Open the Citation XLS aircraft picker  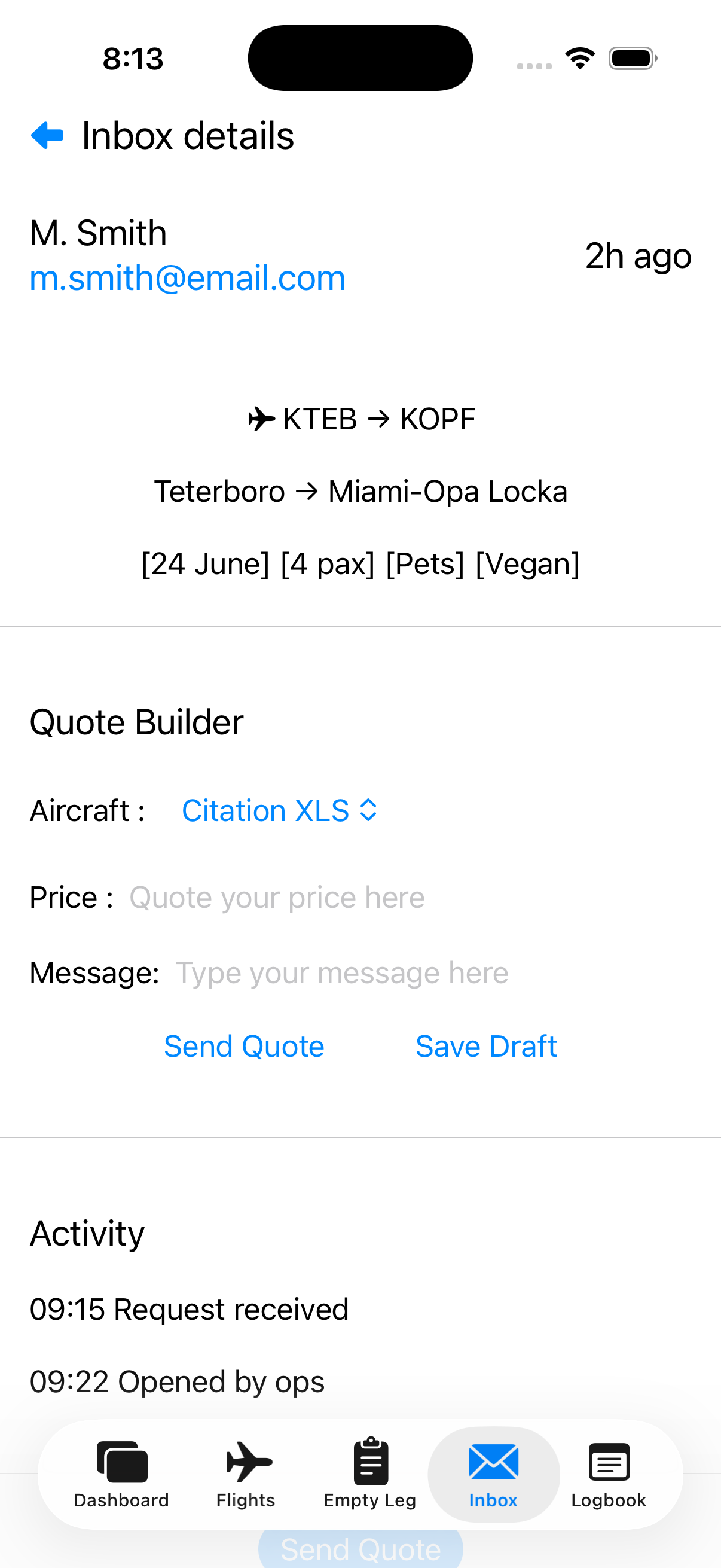click(x=279, y=811)
